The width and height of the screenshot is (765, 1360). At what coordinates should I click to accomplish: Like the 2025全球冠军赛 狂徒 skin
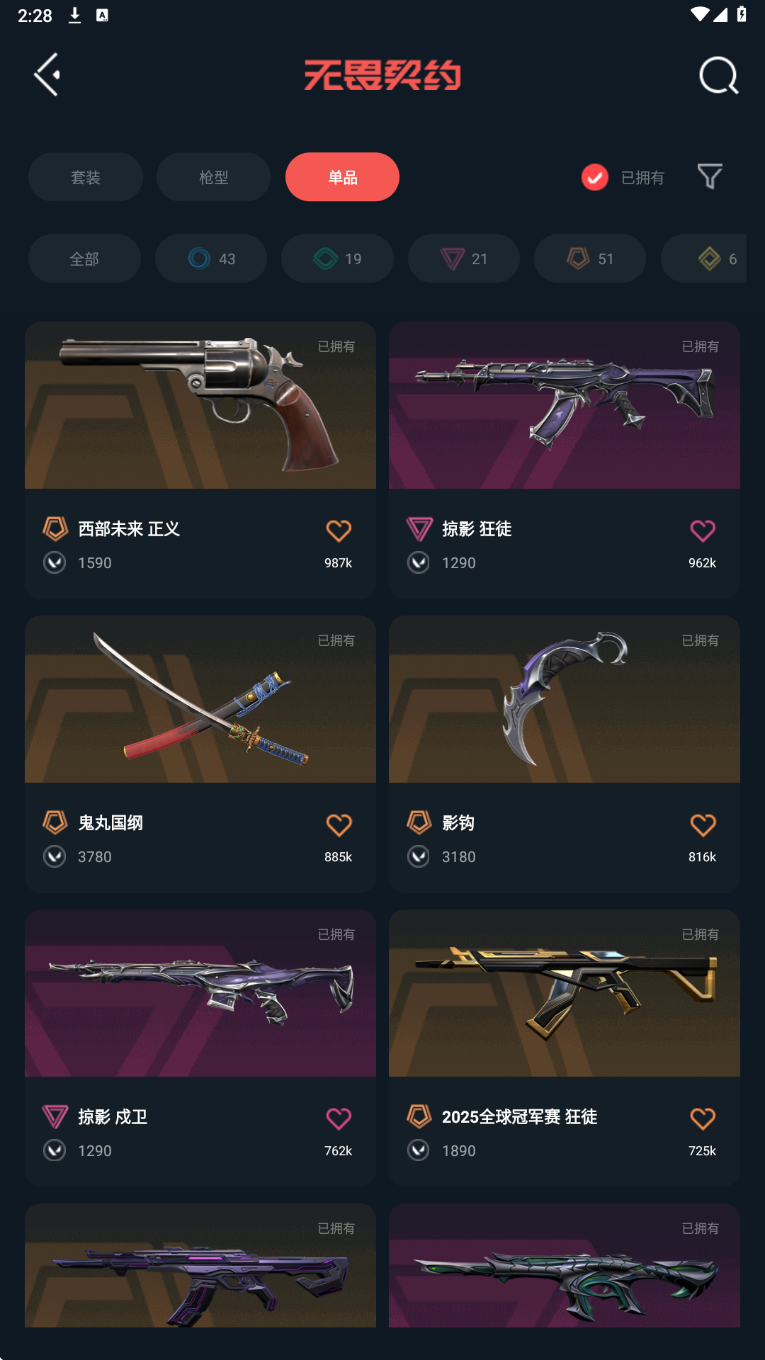(702, 1118)
